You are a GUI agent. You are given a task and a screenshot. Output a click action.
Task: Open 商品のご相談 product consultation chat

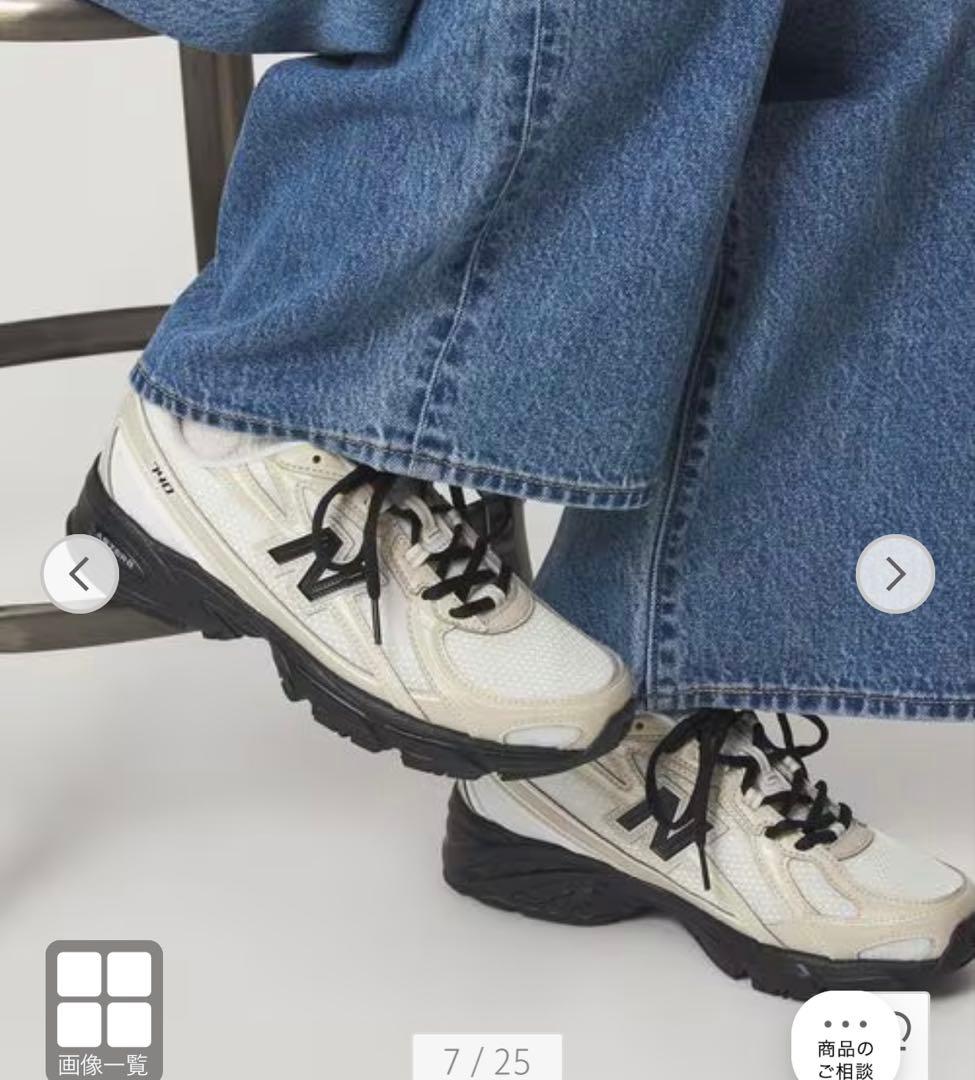click(x=845, y=1040)
